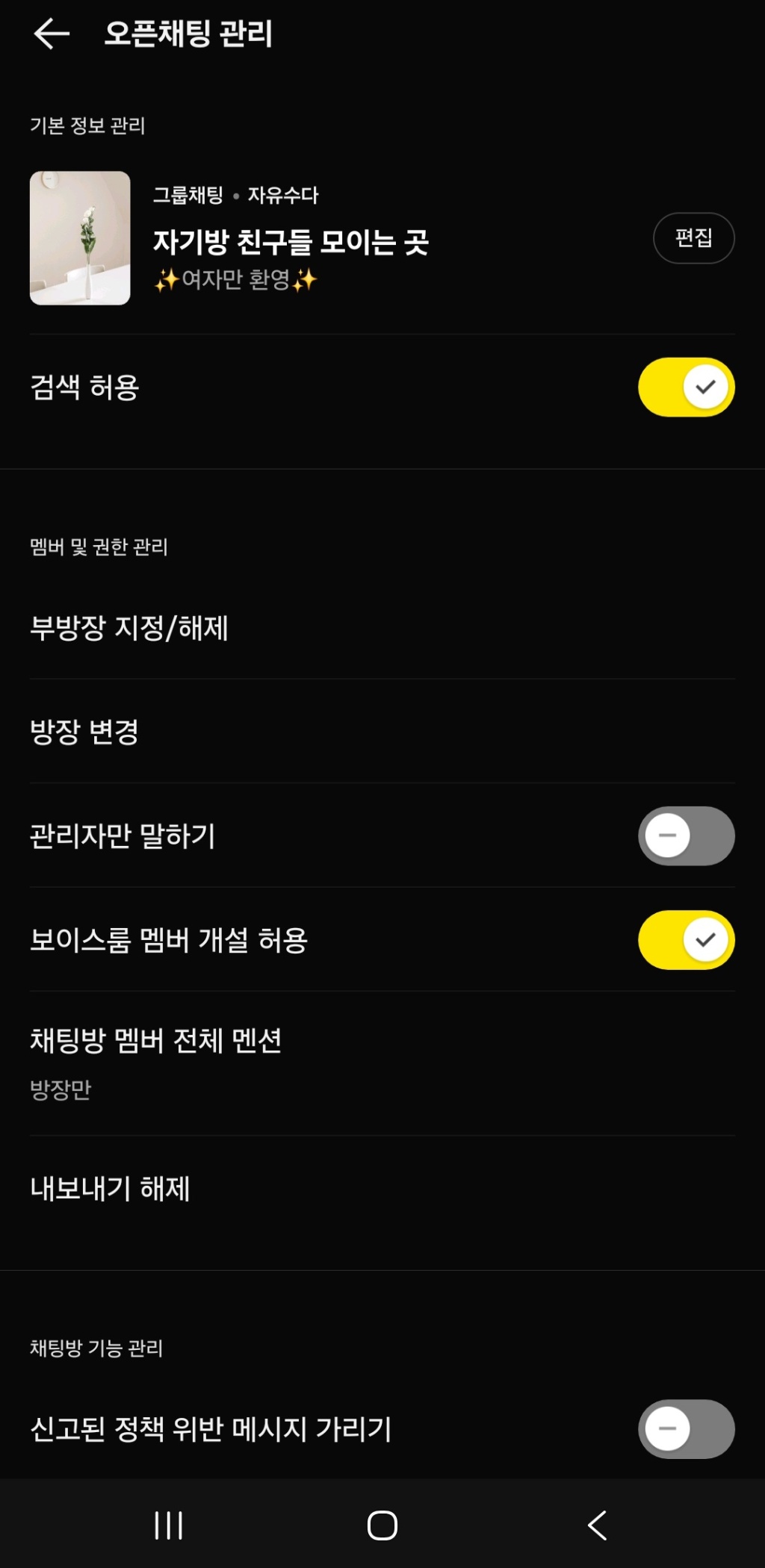Go back from 오픈채팅 관리
This screenshot has width=765, height=1568.
click(52, 34)
